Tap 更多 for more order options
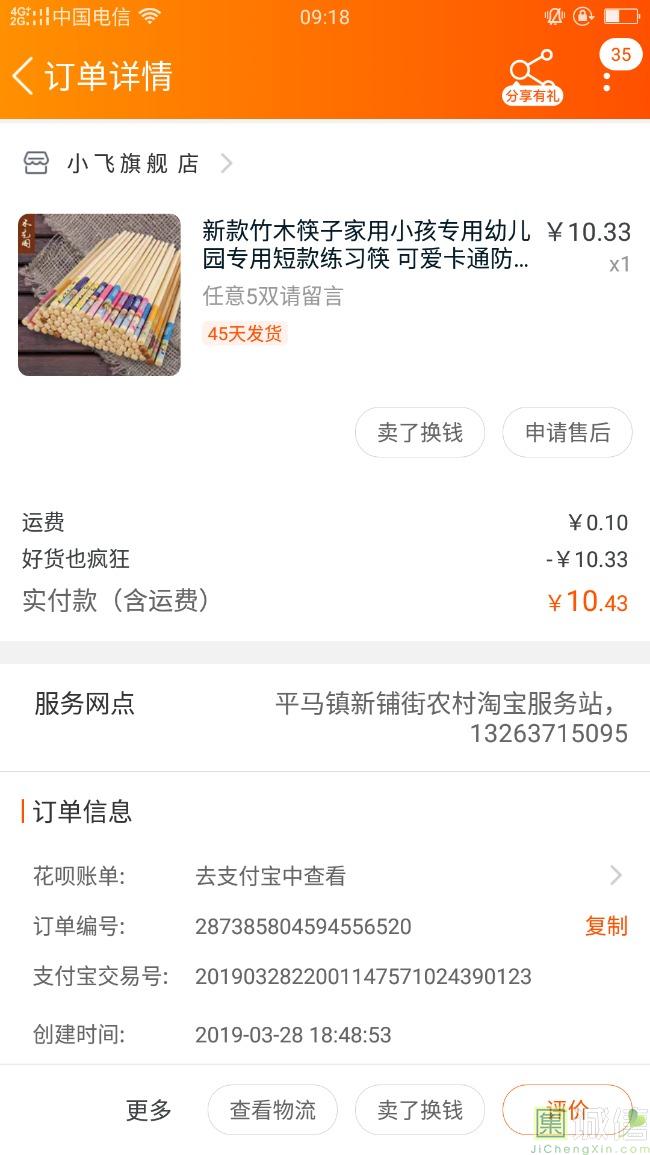650x1155 pixels. (x=149, y=1110)
